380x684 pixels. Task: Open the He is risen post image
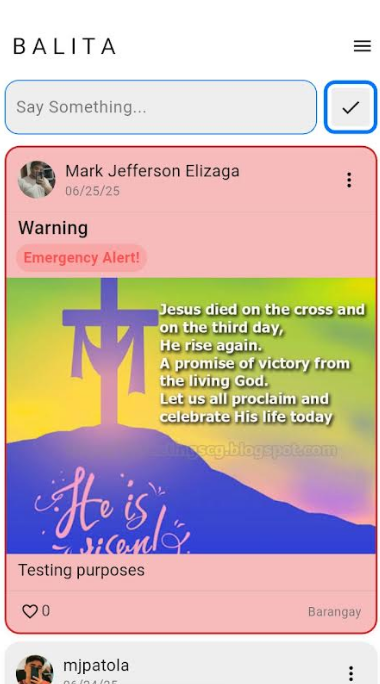(x=191, y=416)
